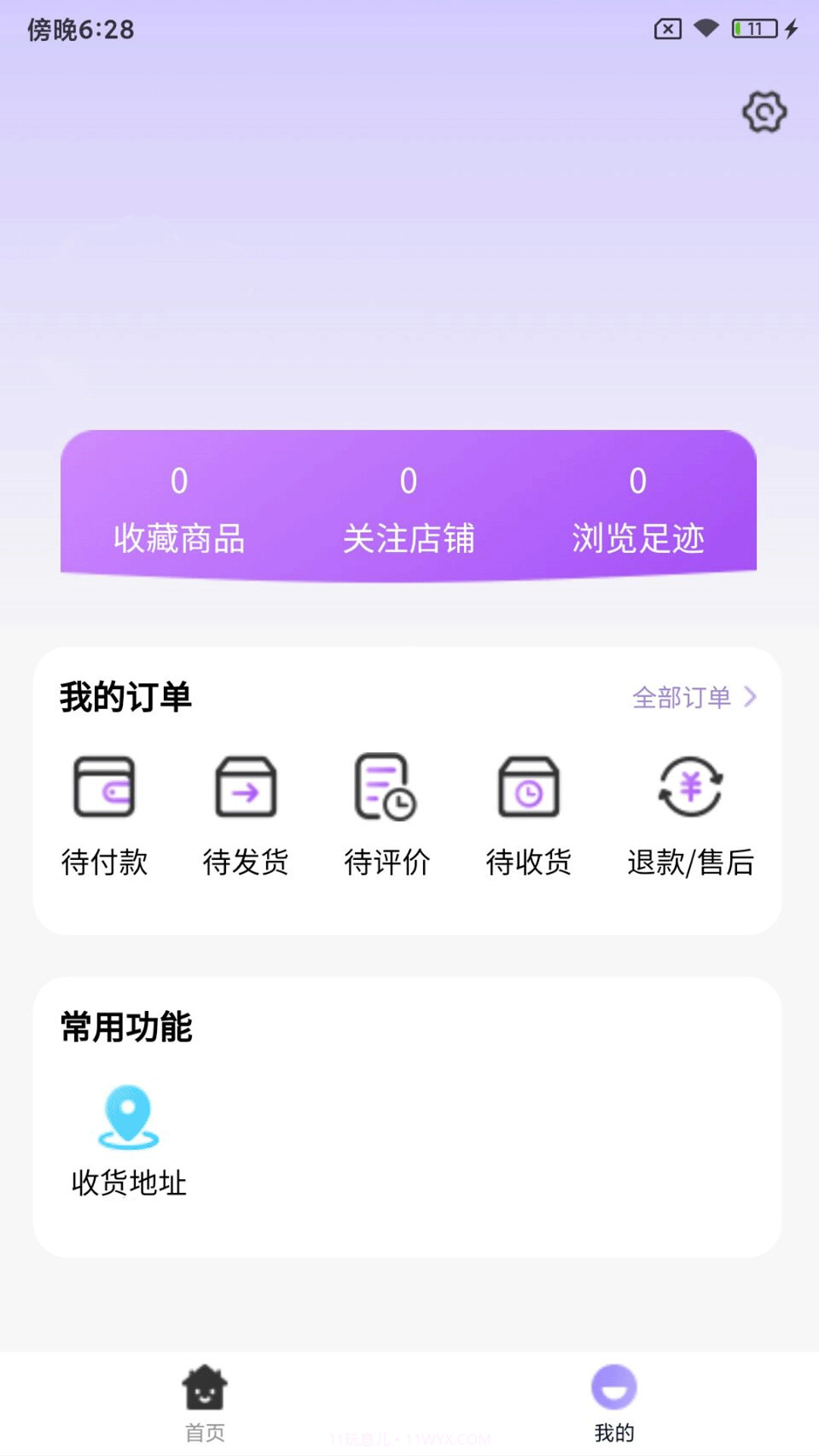Click the 我的订单 section title
The image size is (819, 1456).
pos(126,698)
